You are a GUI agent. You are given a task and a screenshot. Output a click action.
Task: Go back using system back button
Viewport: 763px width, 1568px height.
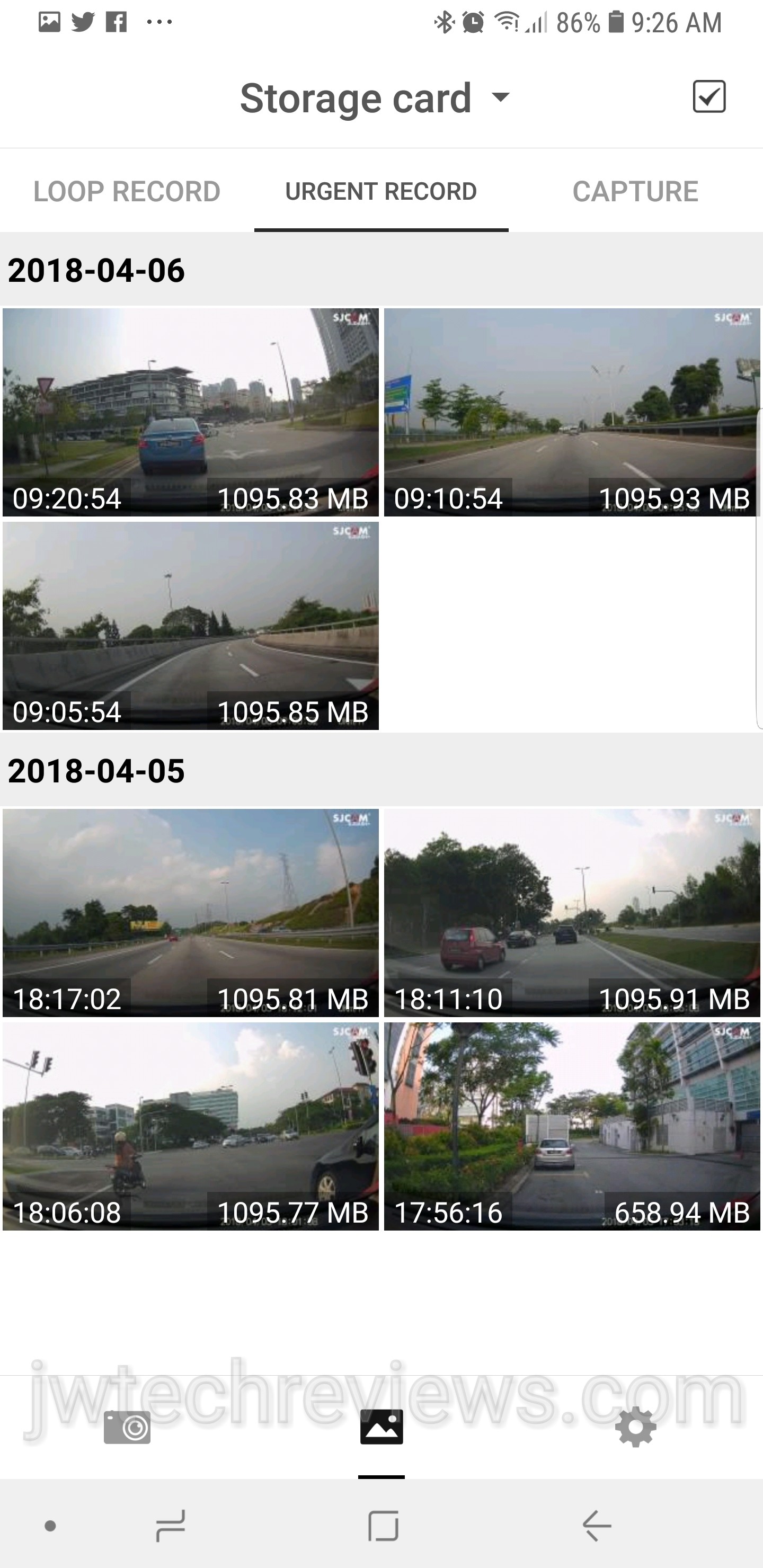coord(596,1526)
